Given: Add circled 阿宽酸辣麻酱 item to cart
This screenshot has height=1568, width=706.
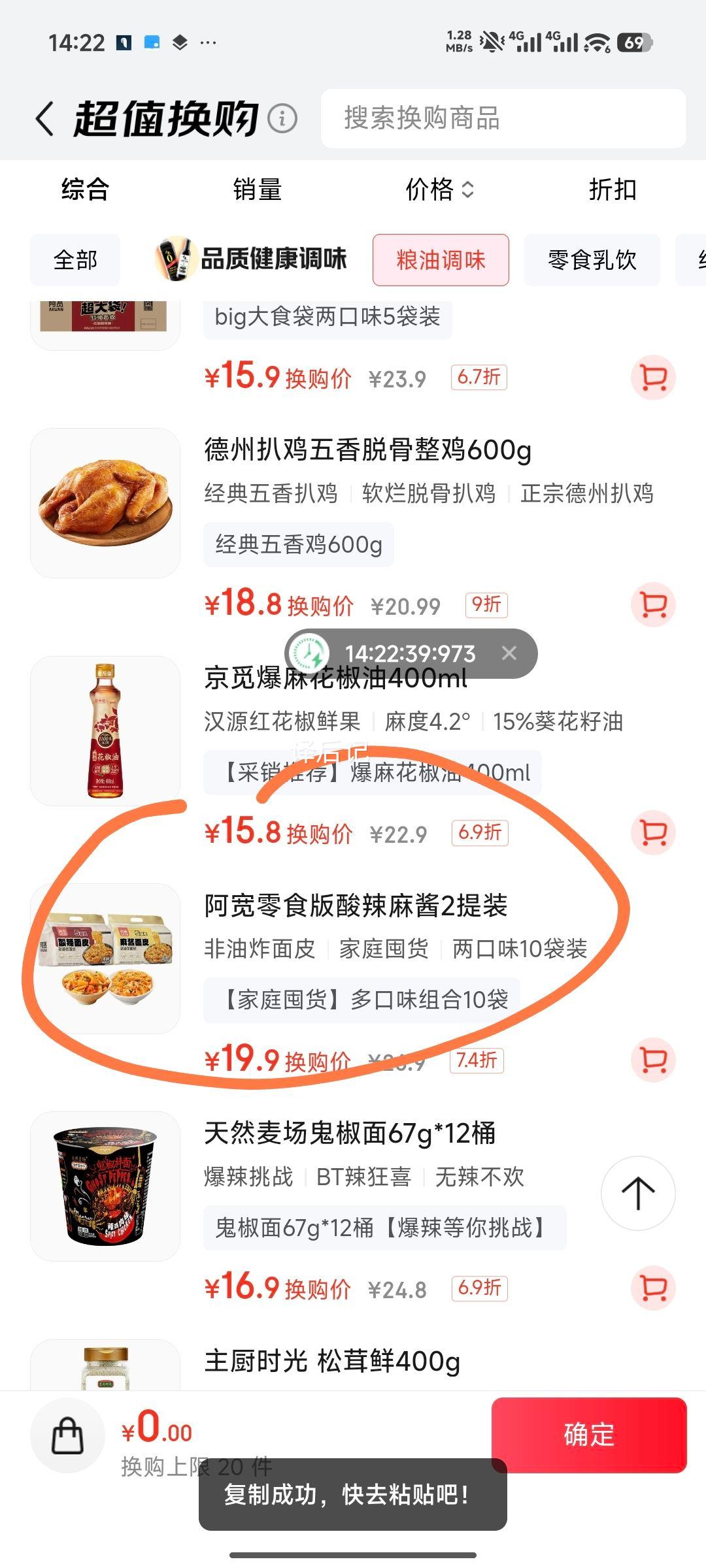Looking at the screenshot, I should 653,1060.
